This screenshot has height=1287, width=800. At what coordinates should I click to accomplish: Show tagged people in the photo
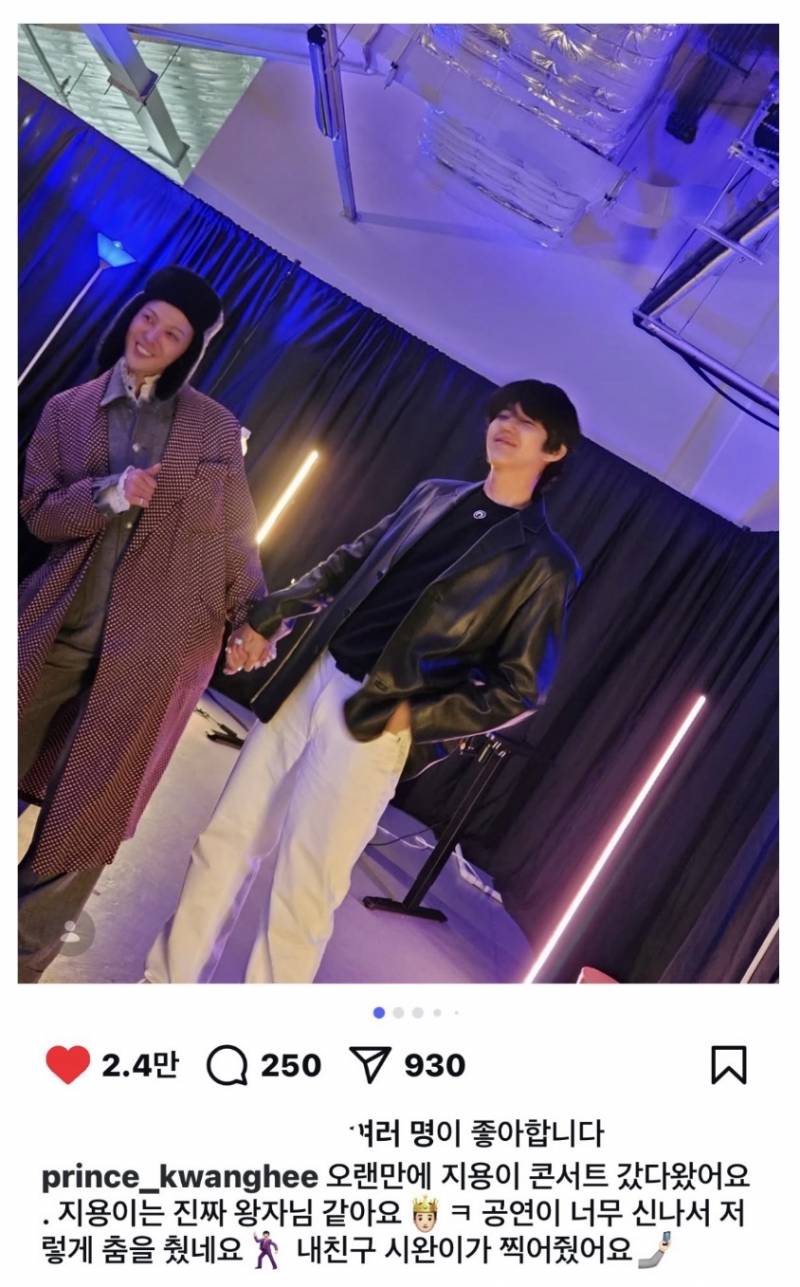pos(70,933)
